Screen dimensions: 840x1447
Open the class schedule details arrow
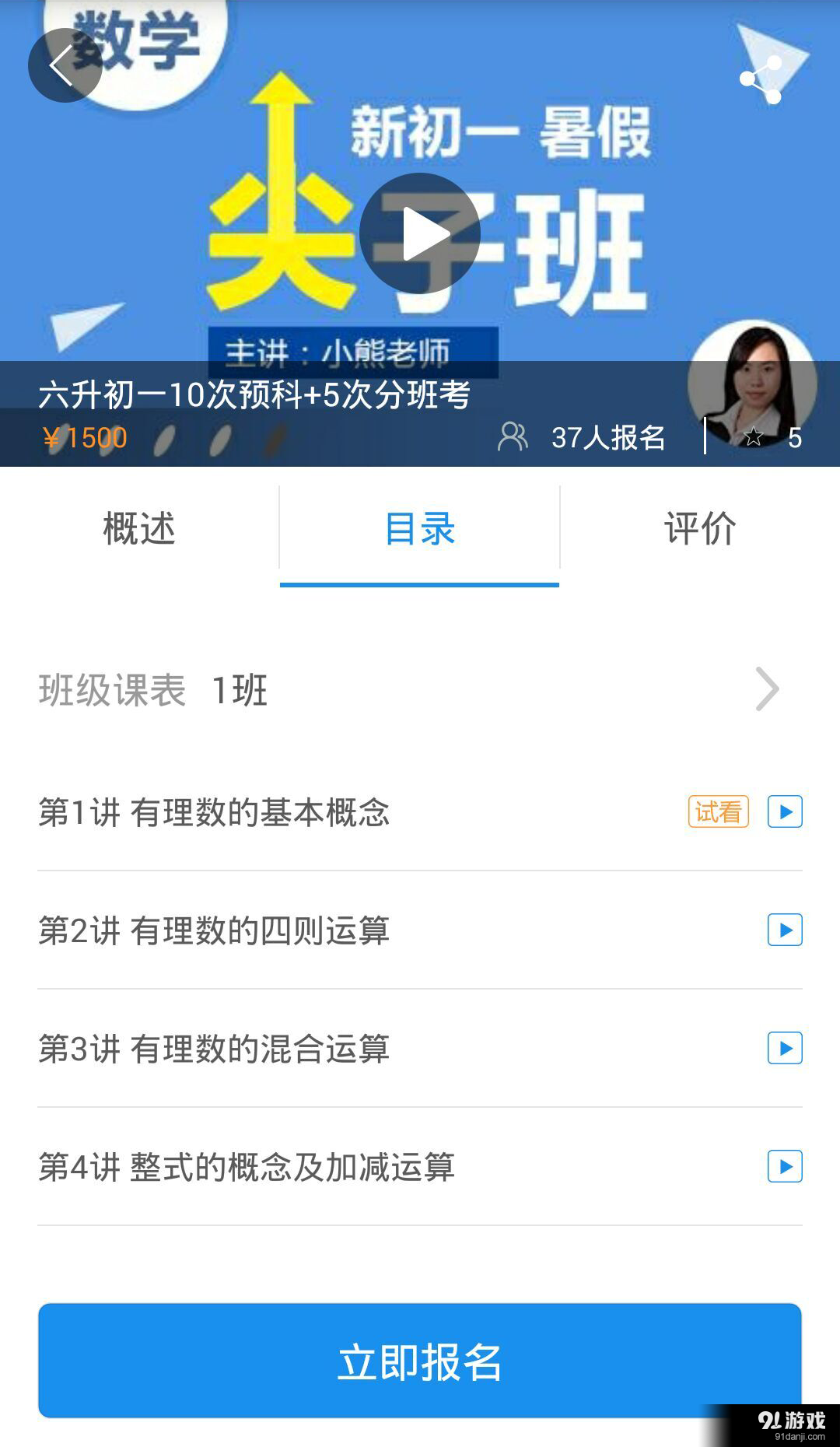tap(767, 689)
